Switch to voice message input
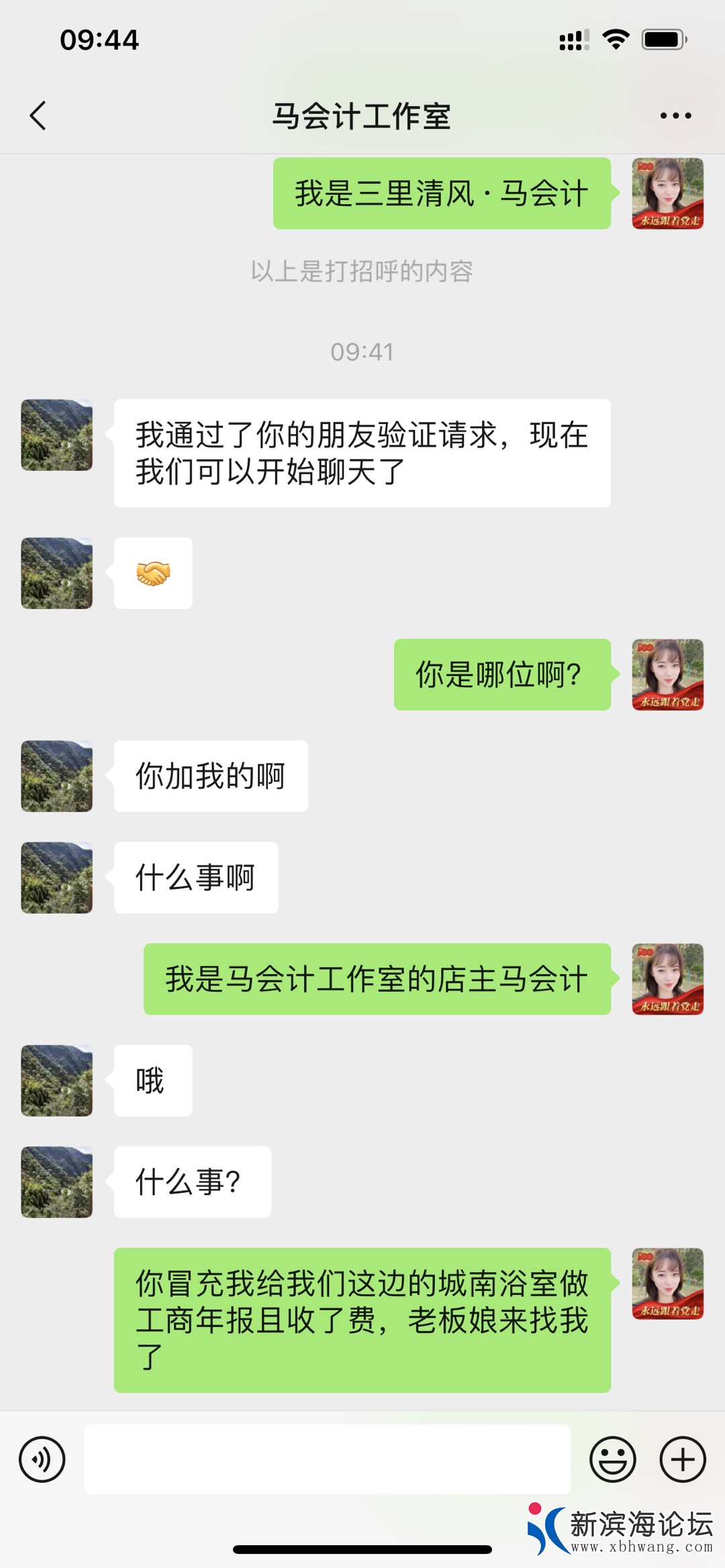This screenshot has width=725, height=1568. pyautogui.click(x=42, y=1459)
